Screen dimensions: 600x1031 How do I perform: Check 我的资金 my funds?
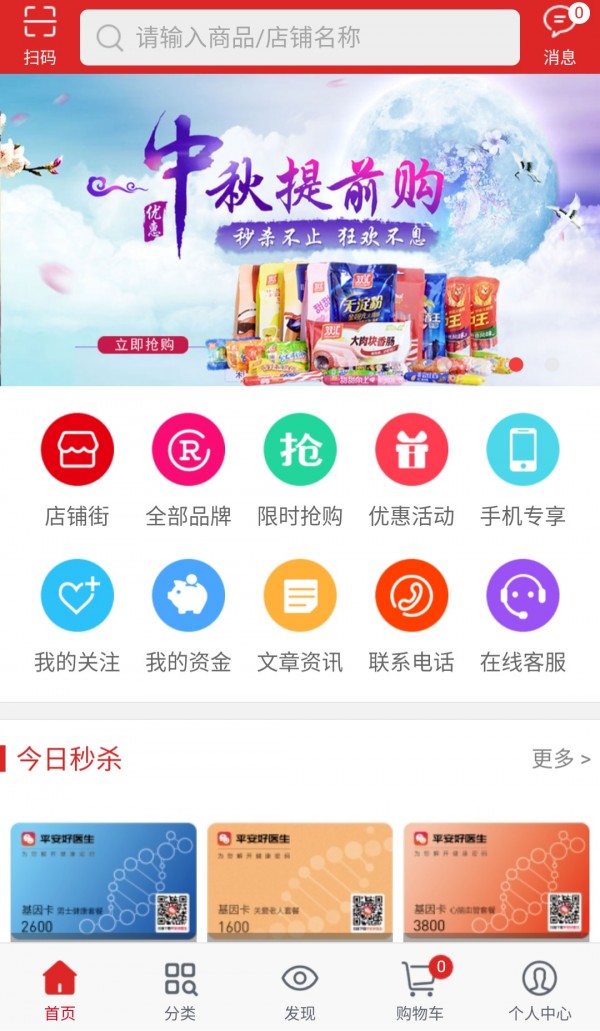pos(188,615)
